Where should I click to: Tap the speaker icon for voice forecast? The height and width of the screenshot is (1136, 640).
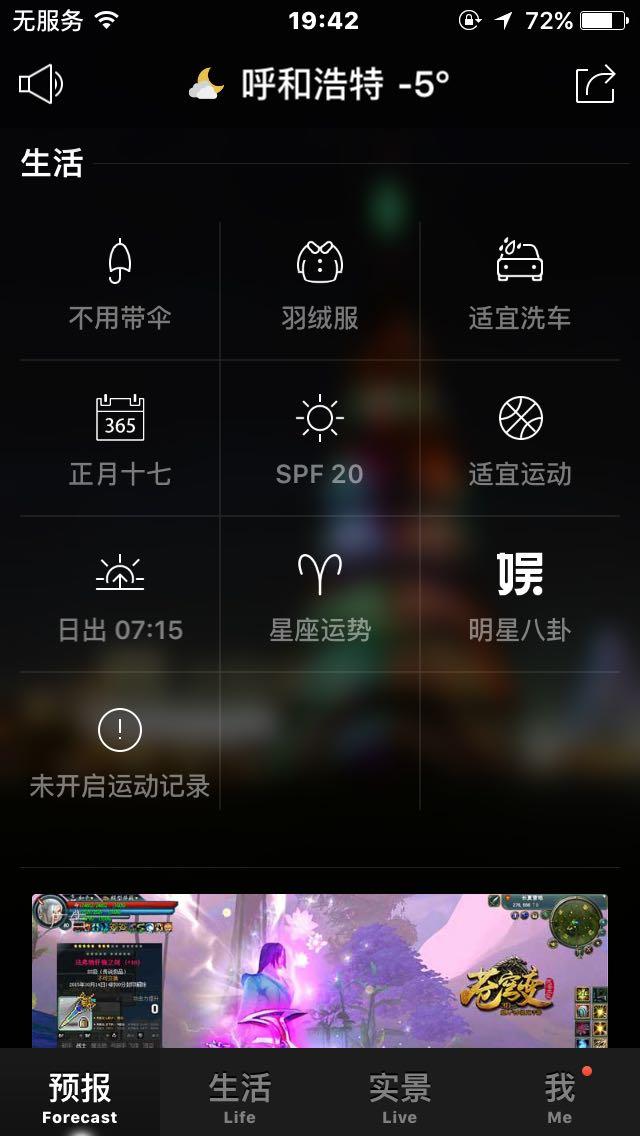click(x=41, y=85)
